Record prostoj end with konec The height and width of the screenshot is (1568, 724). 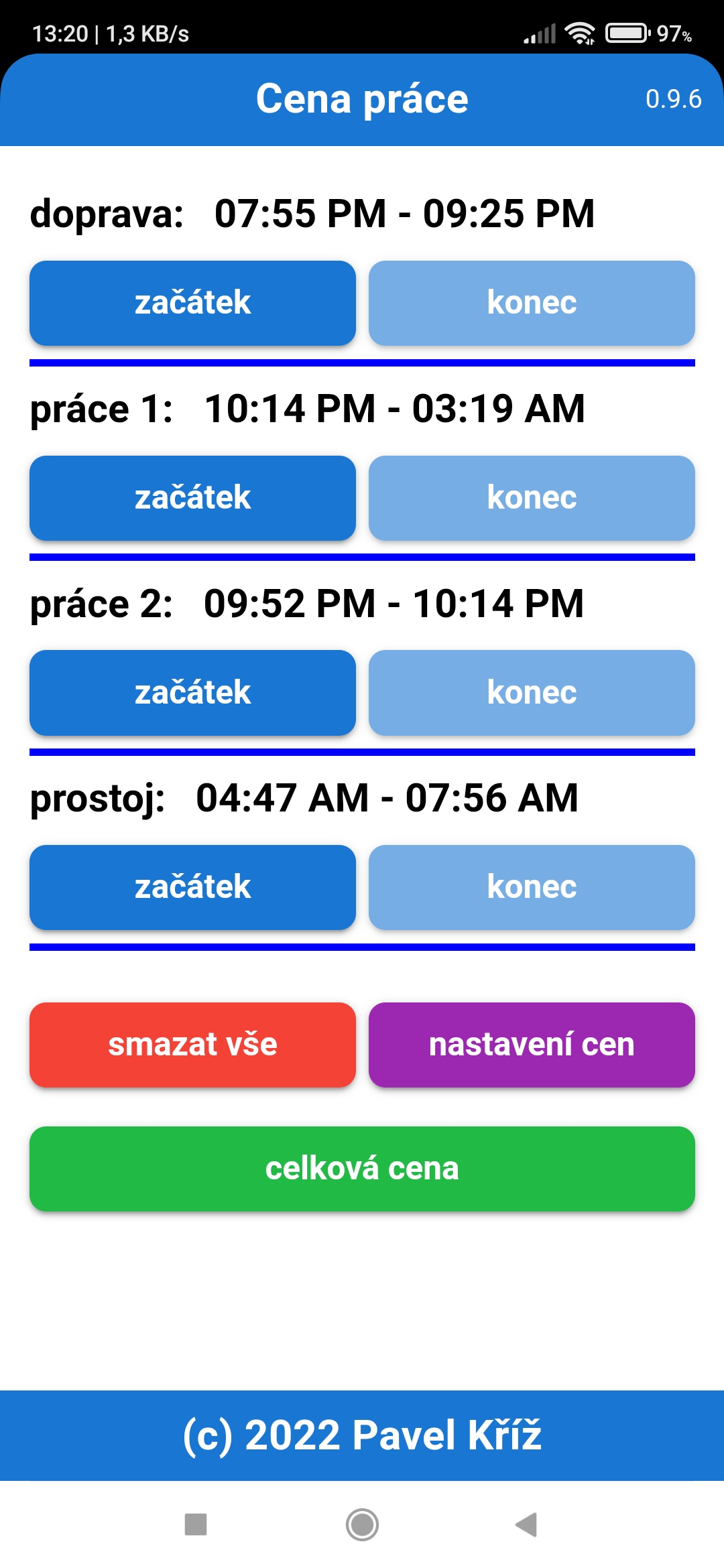[x=532, y=887]
